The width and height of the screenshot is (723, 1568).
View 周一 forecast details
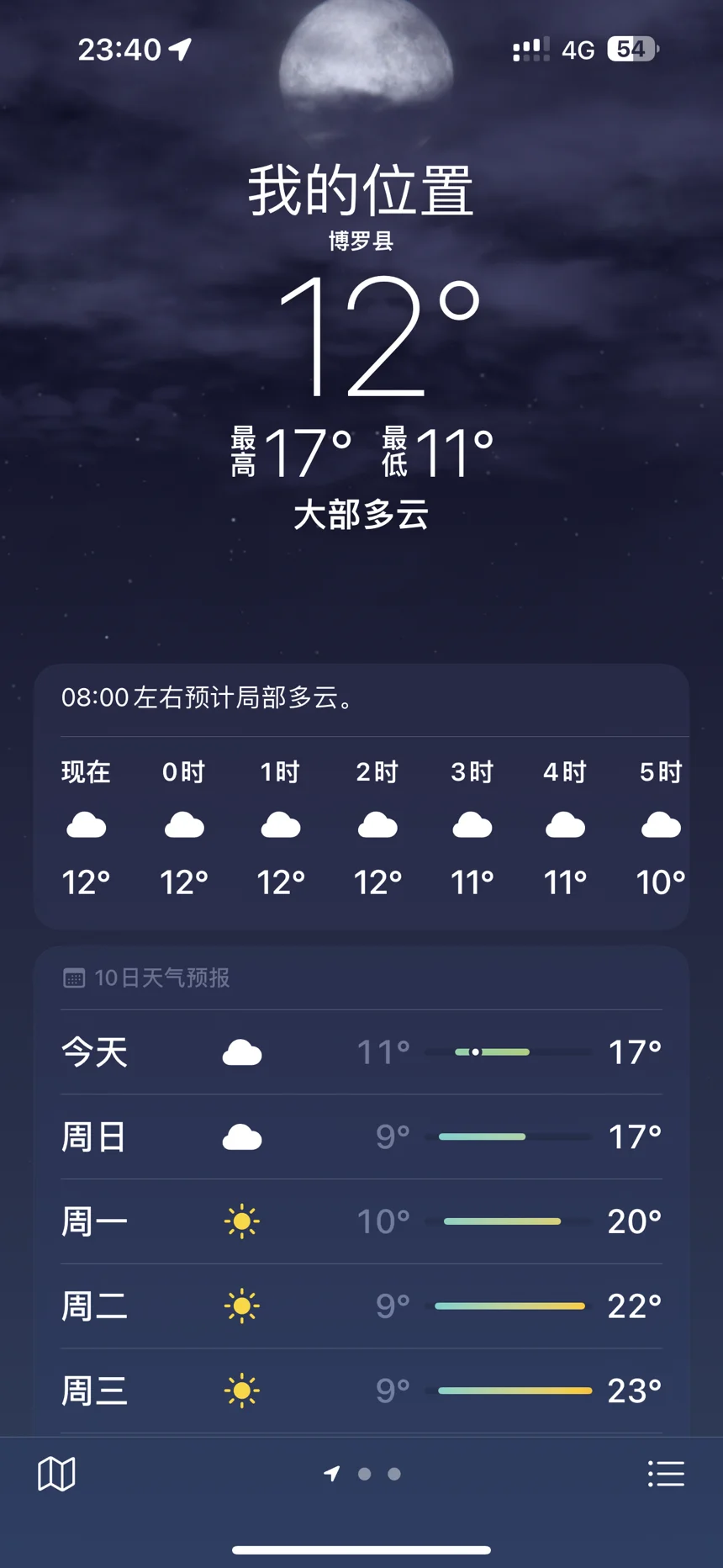[361, 1221]
